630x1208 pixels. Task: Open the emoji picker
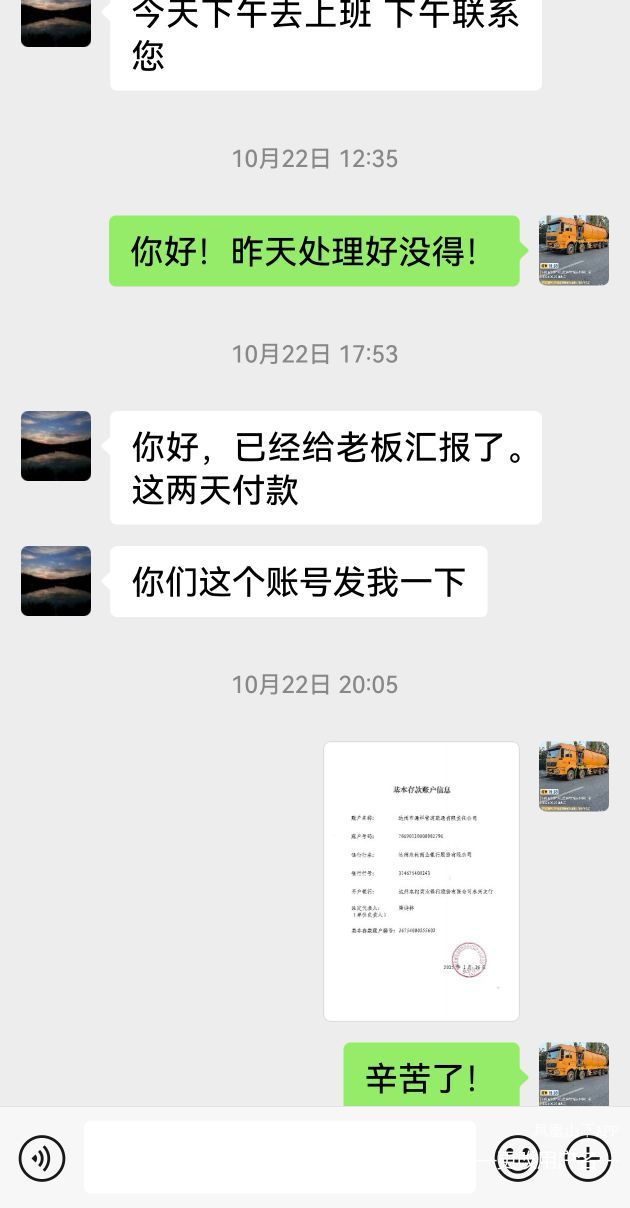pyautogui.click(x=518, y=1159)
